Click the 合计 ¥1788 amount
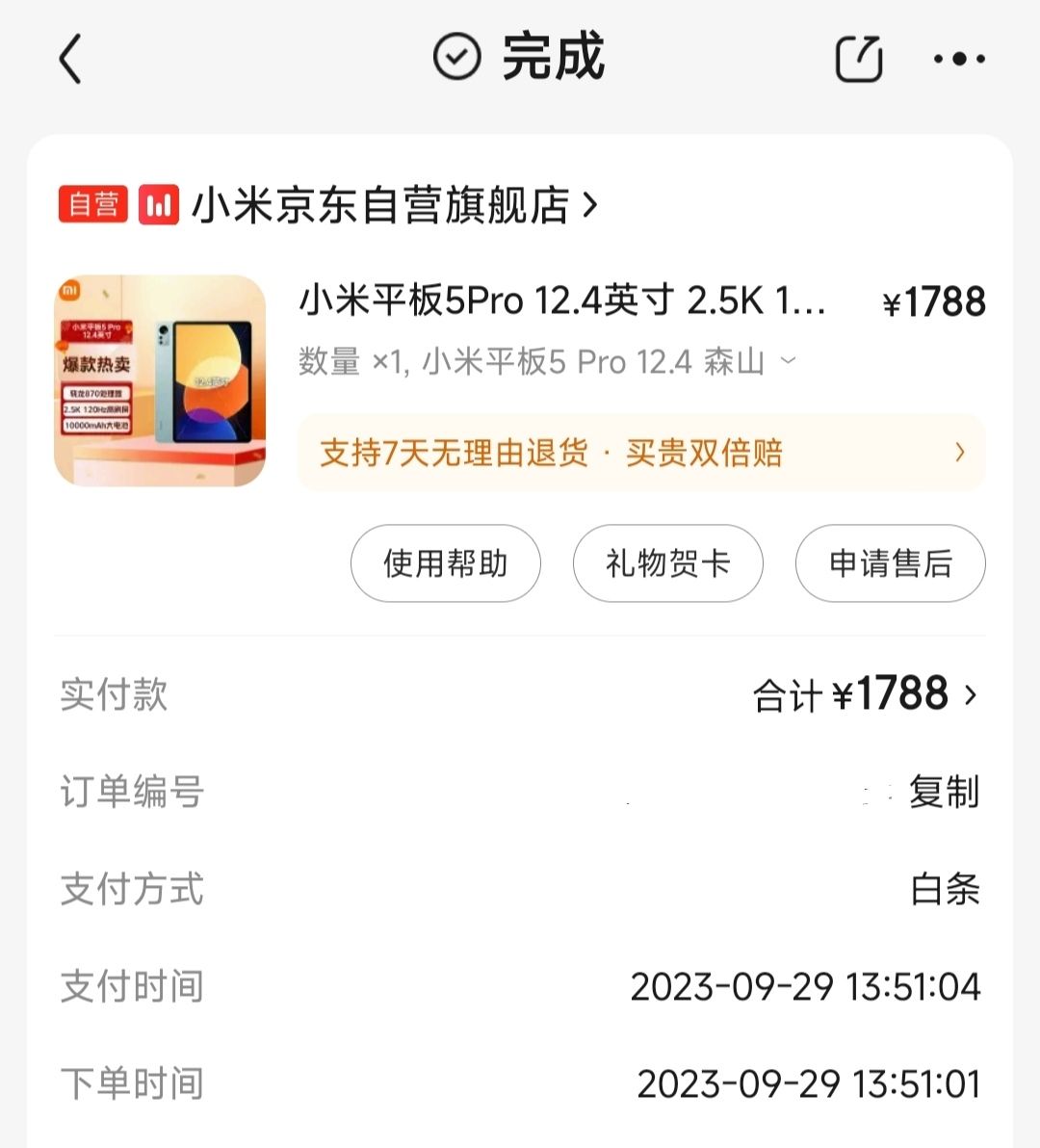 pyautogui.click(x=852, y=693)
